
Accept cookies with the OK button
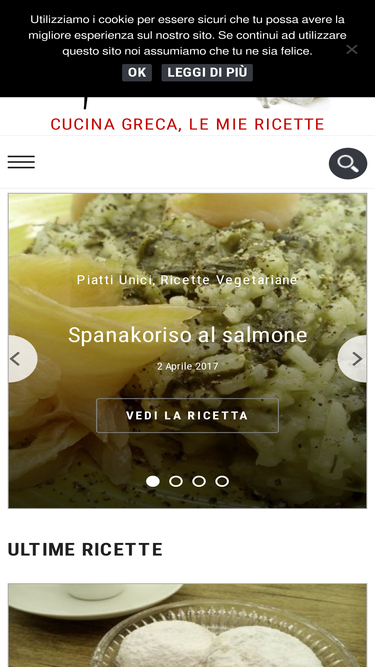[x=137, y=72]
